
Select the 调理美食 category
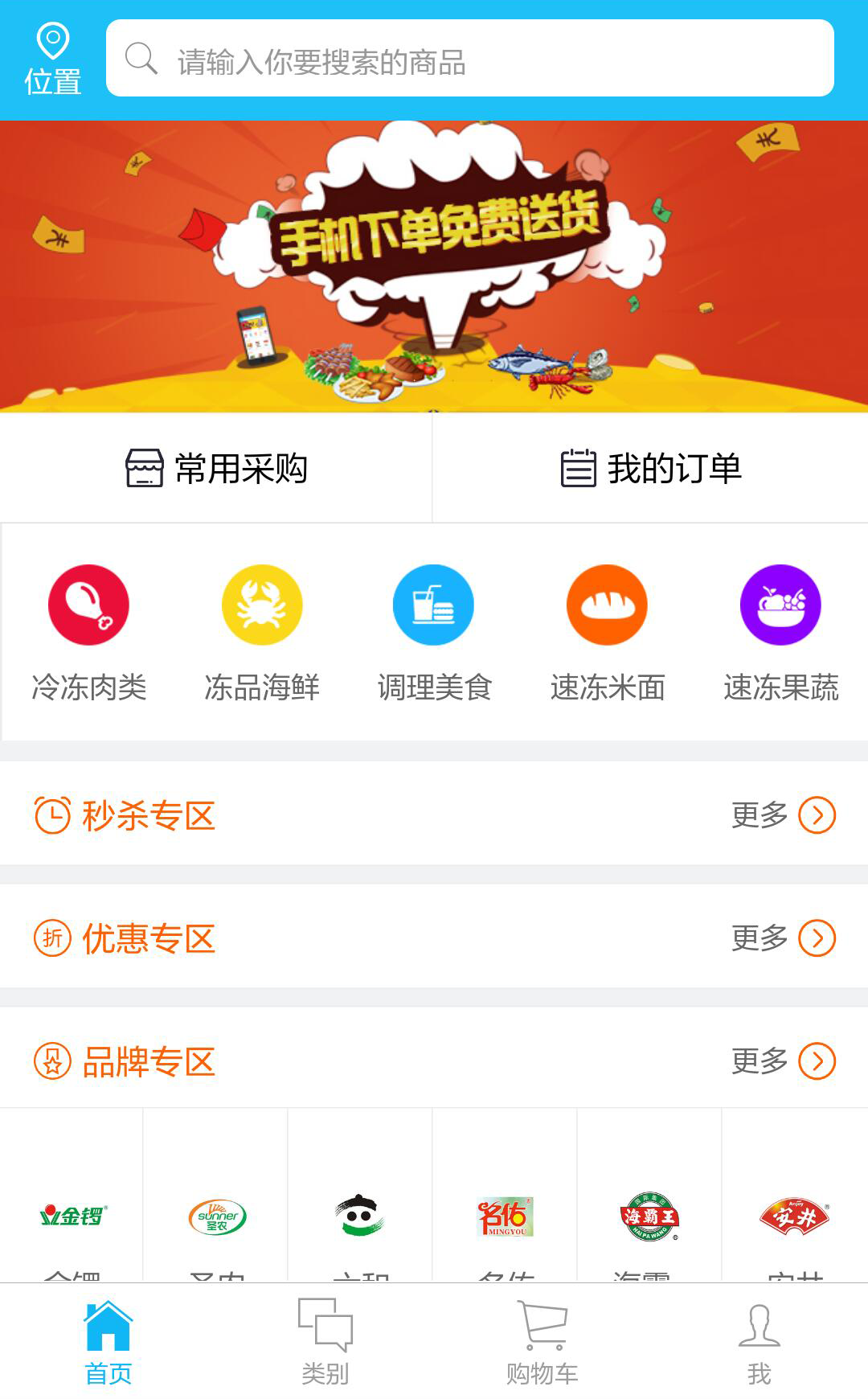(434, 631)
